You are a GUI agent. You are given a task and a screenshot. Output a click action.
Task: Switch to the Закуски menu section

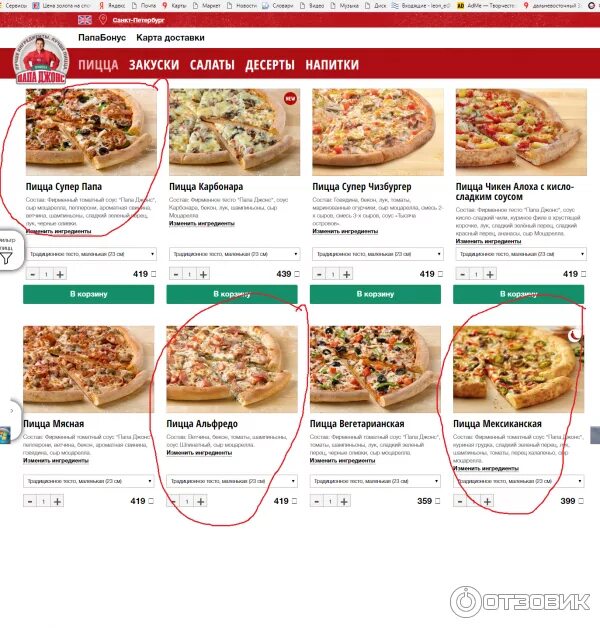pyautogui.click(x=153, y=65)
